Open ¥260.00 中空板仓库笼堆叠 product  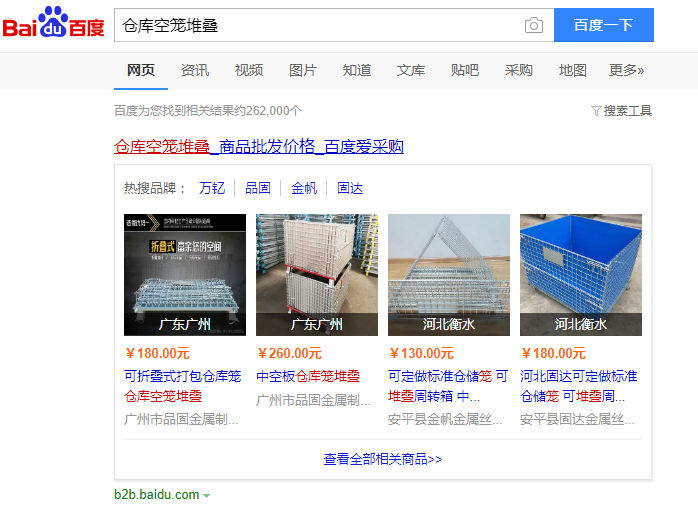[308, 376]
